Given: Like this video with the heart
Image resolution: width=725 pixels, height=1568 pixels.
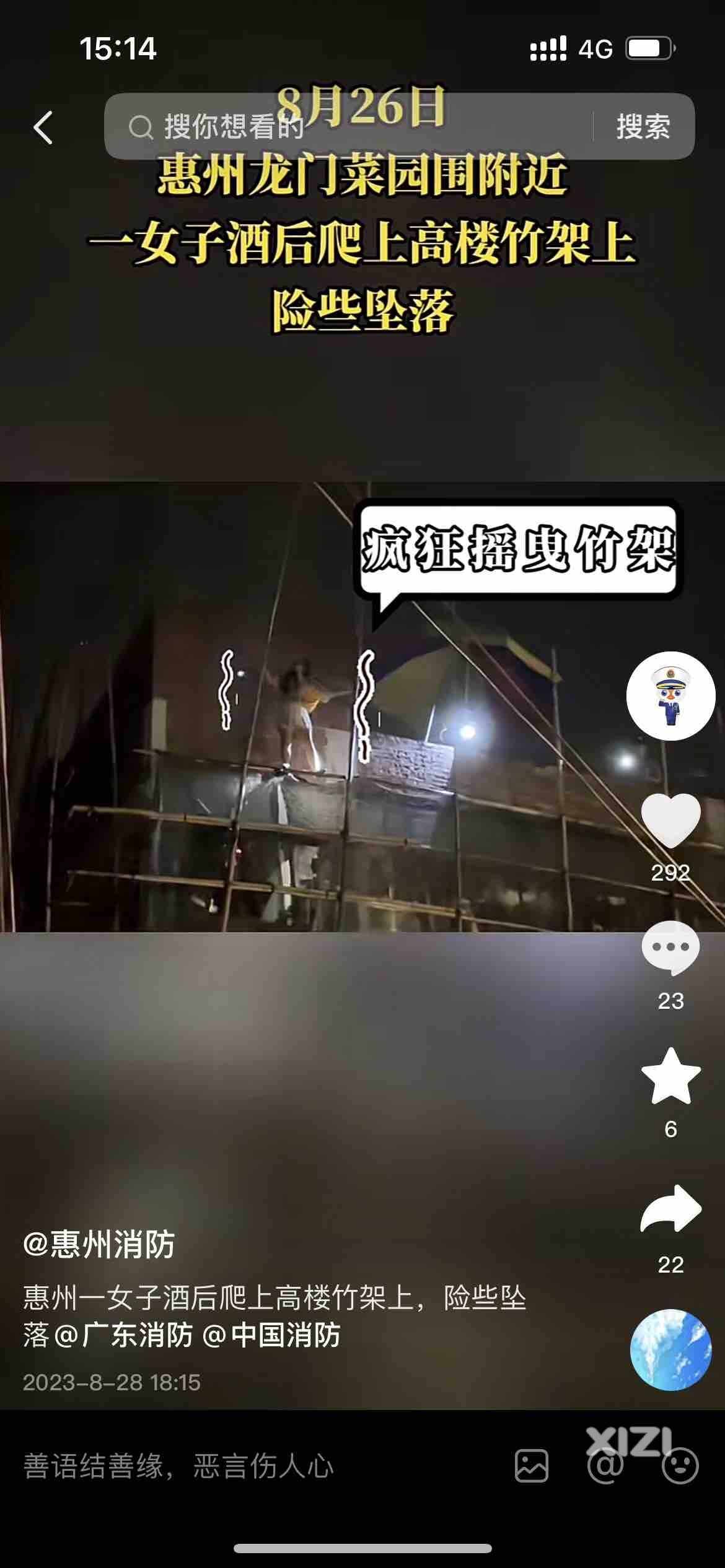Looking at the screenshot, I should pos(670,820).
